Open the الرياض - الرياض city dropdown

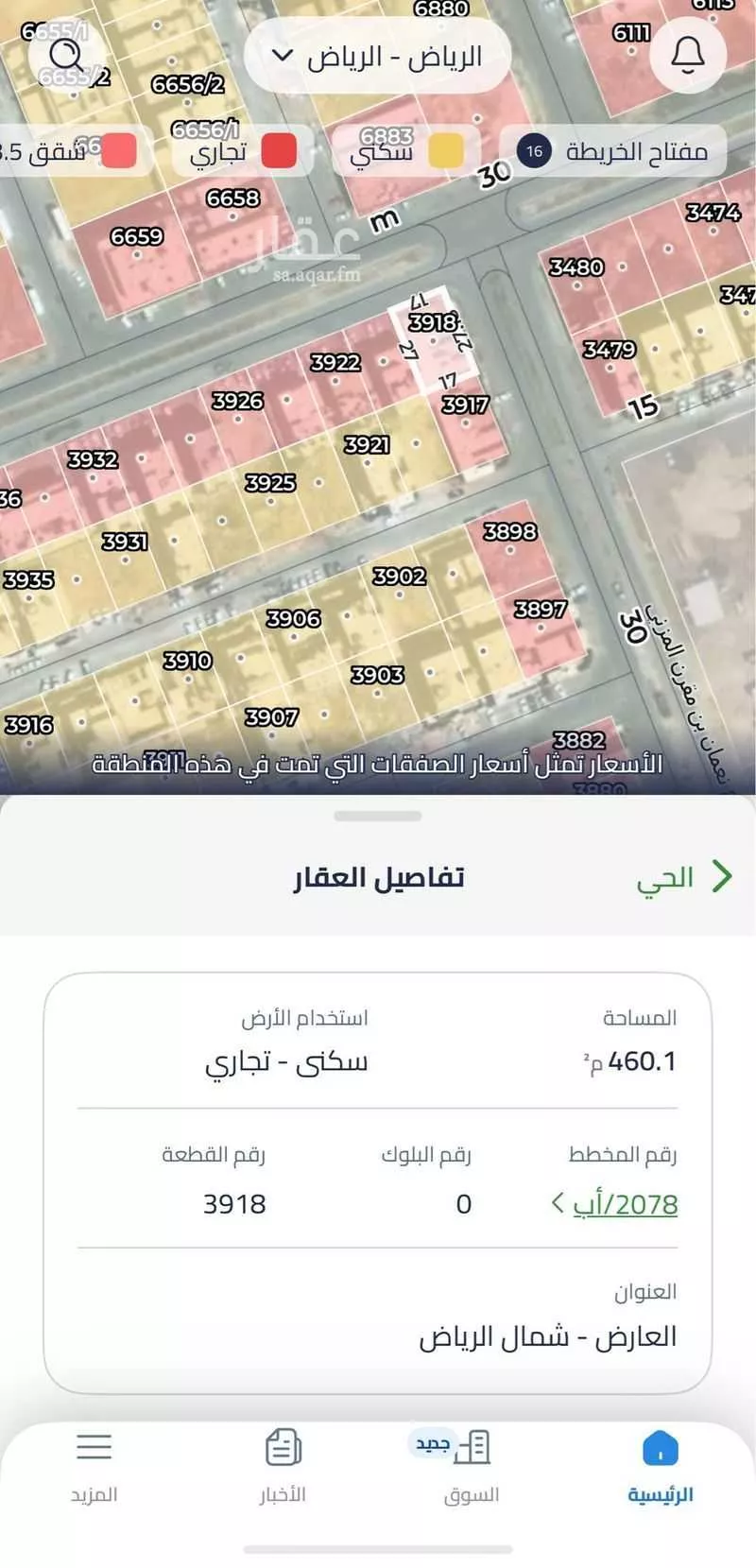[x=378, y=55]
